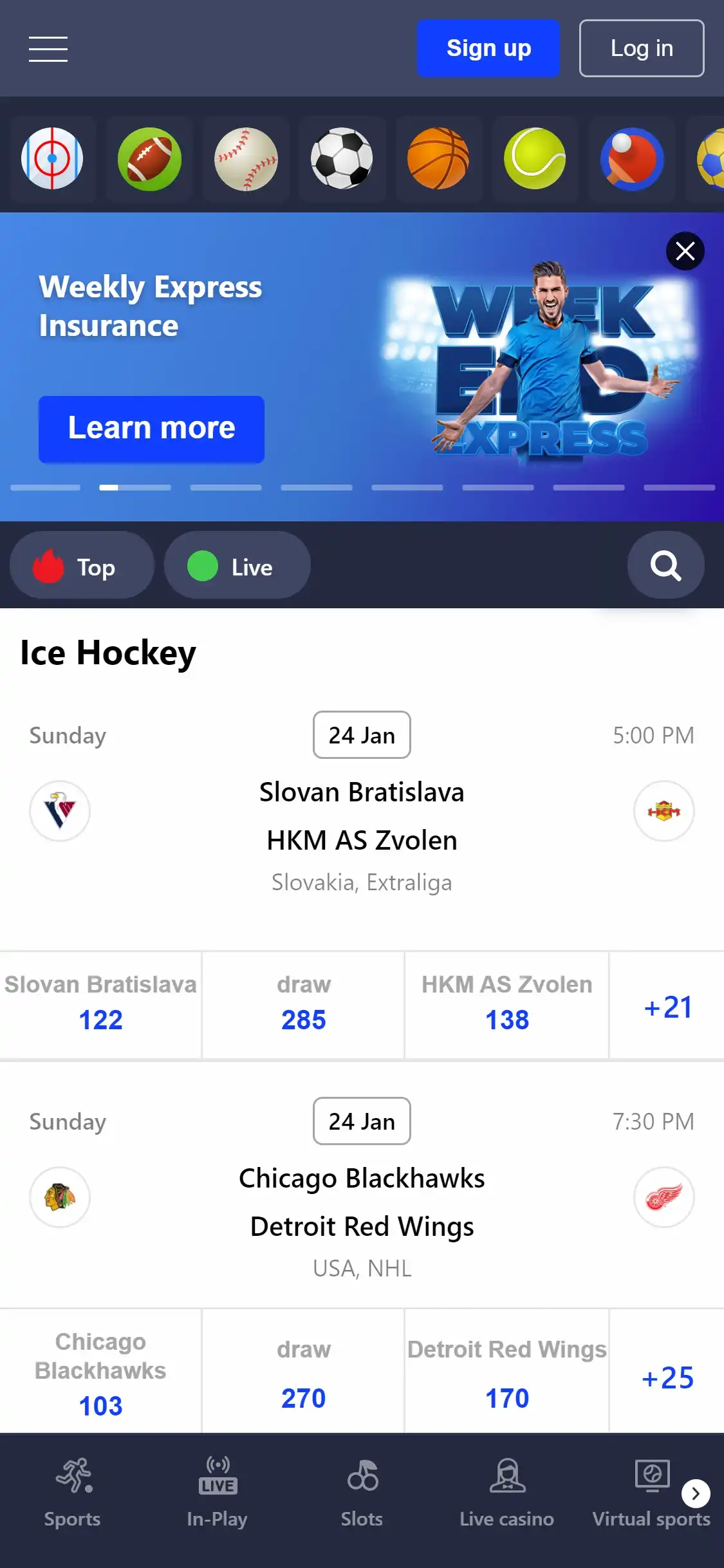Open the hamburger menu
The width and height of the screenshot is (724, 1568).
pos(48,49)
